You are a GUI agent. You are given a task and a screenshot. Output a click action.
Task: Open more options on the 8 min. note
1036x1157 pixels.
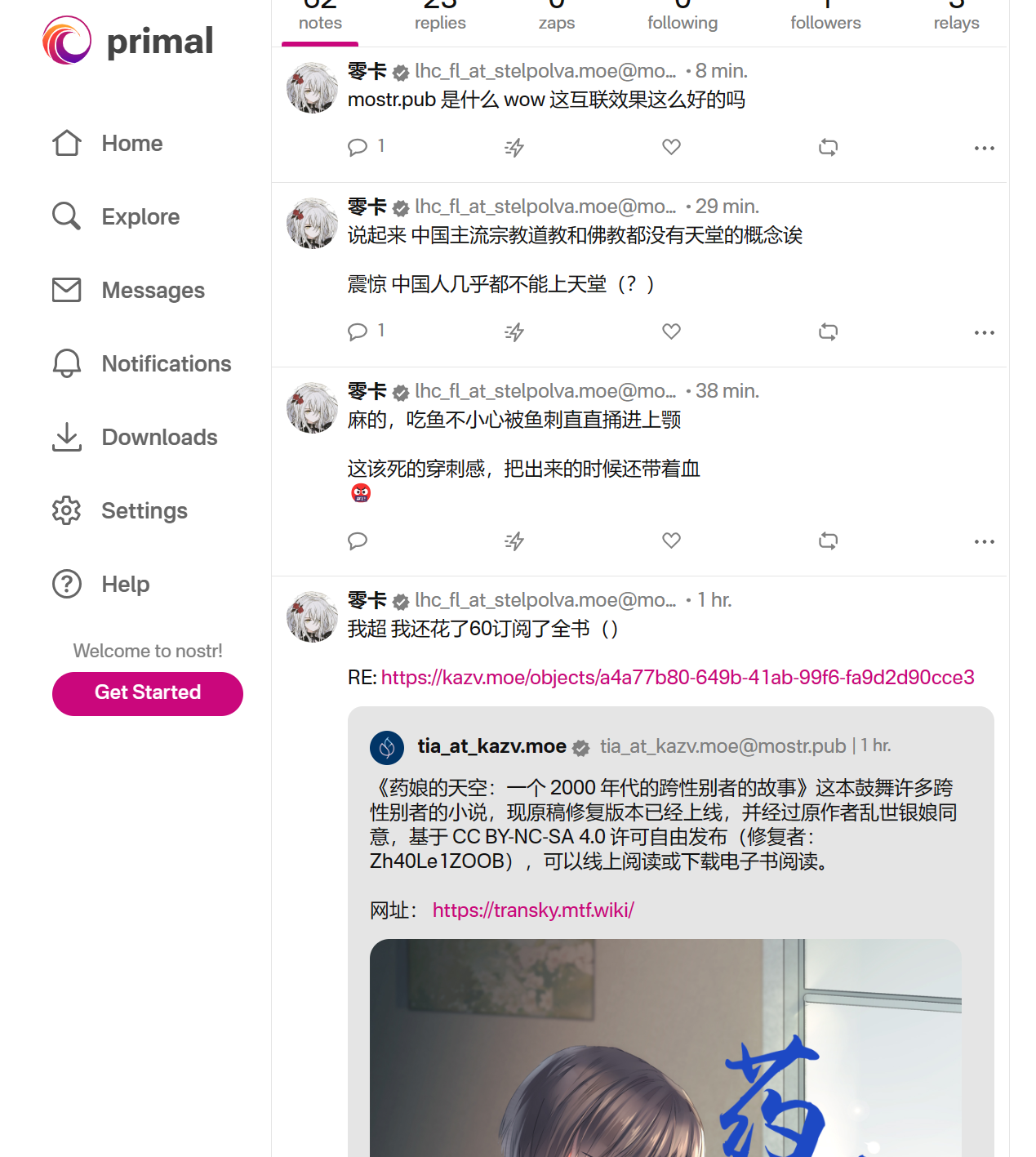pyautogui.click(x=984, y=148)
